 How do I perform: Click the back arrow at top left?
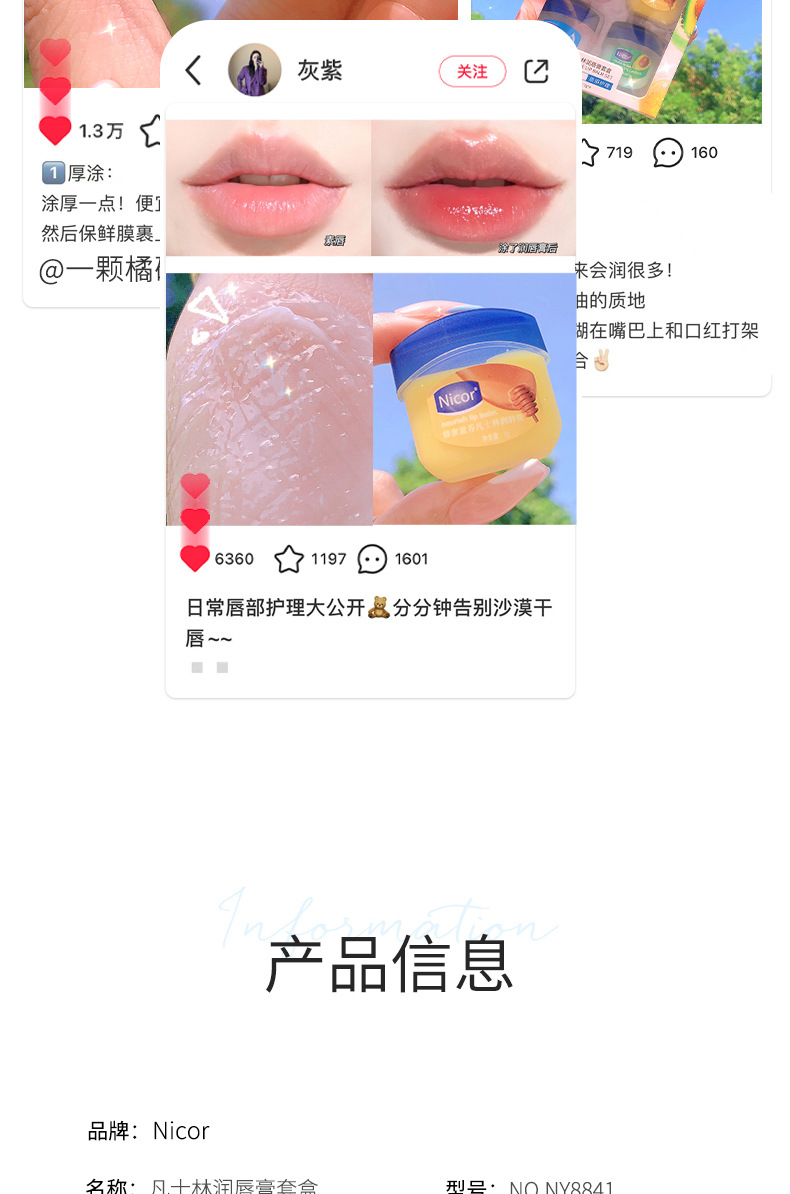pos(193,71)
